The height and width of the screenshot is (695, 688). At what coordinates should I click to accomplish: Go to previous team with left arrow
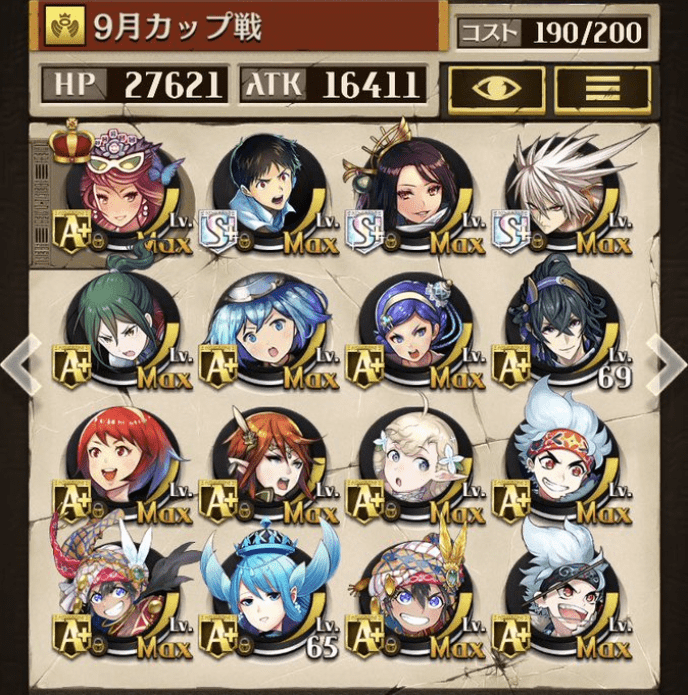tap(19, 362)
